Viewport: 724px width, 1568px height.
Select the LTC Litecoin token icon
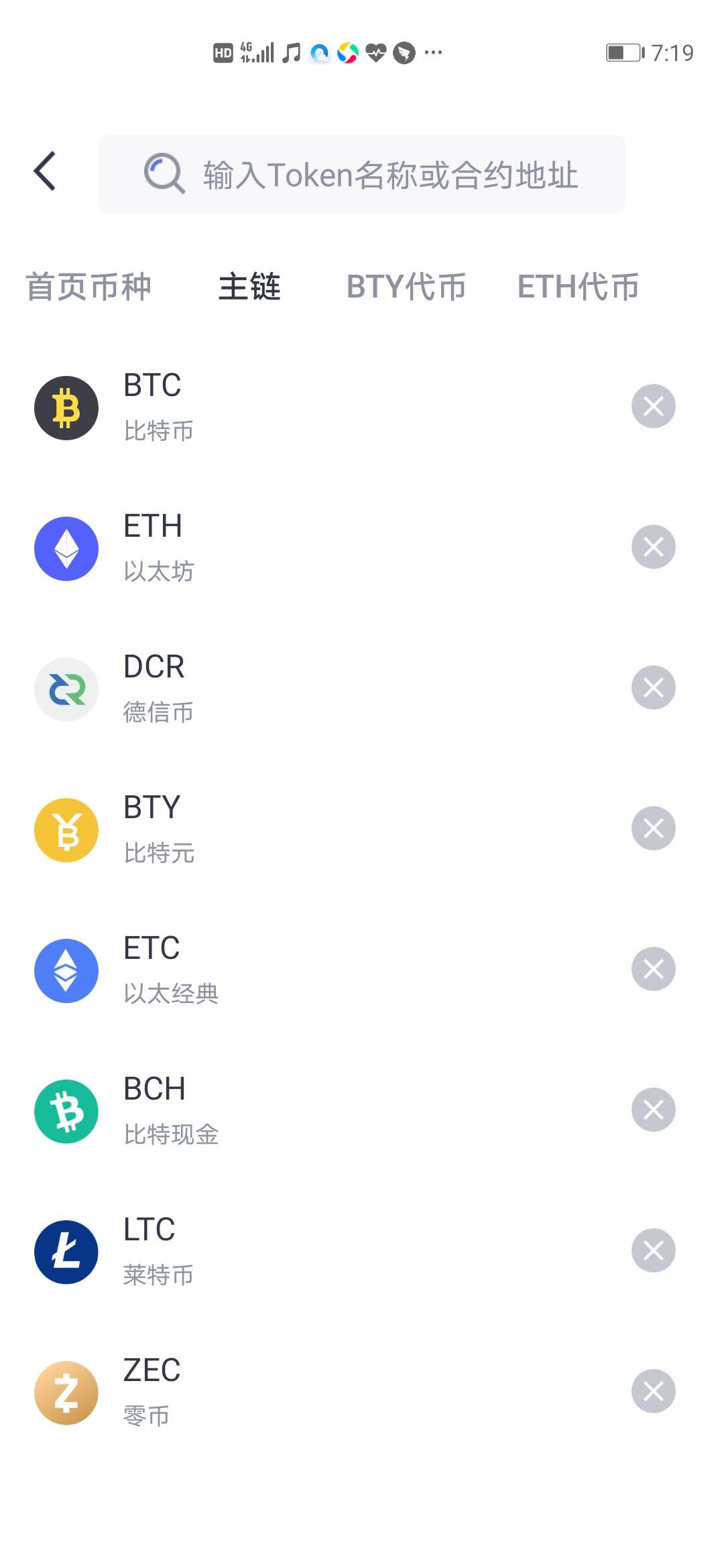[x=66, y=1251]
